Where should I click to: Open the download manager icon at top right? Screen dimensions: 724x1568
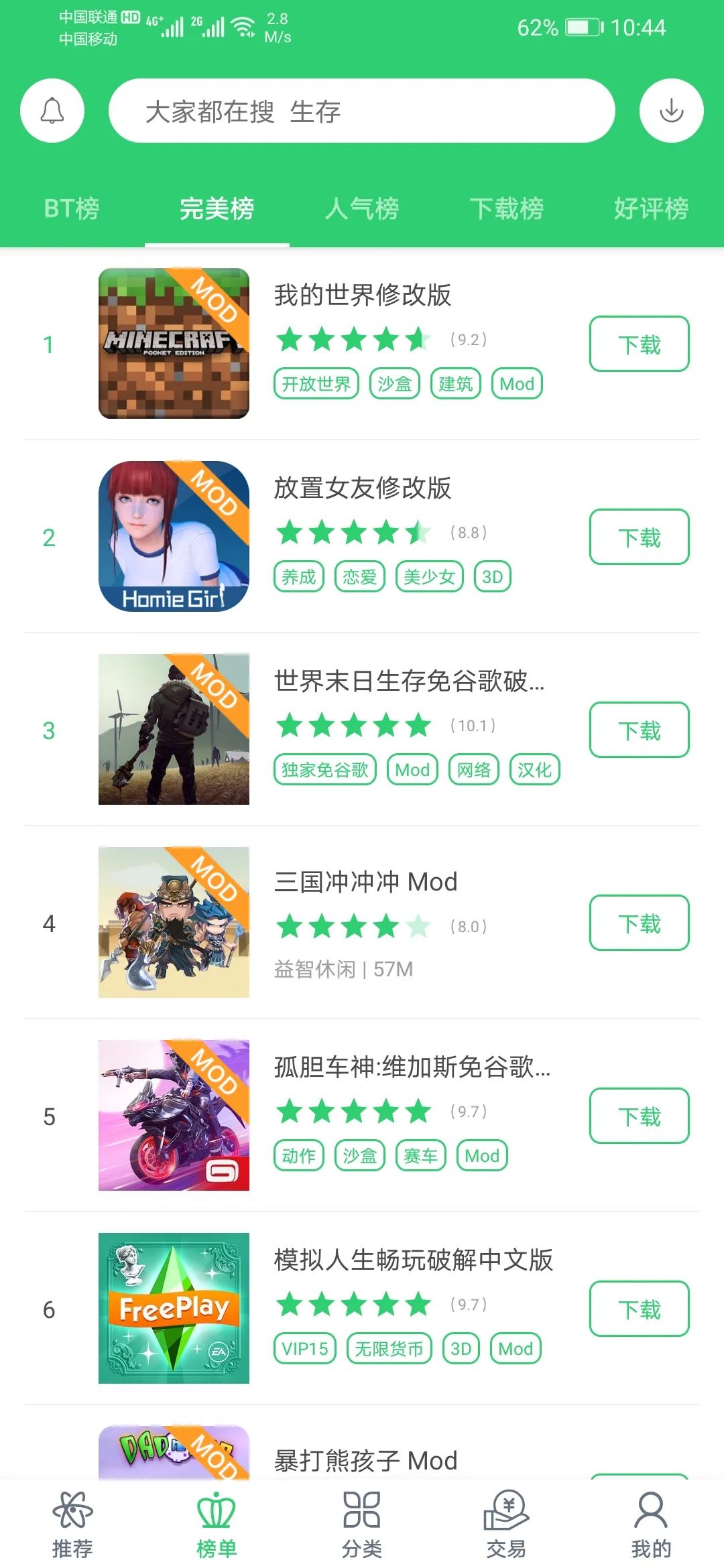671,111
